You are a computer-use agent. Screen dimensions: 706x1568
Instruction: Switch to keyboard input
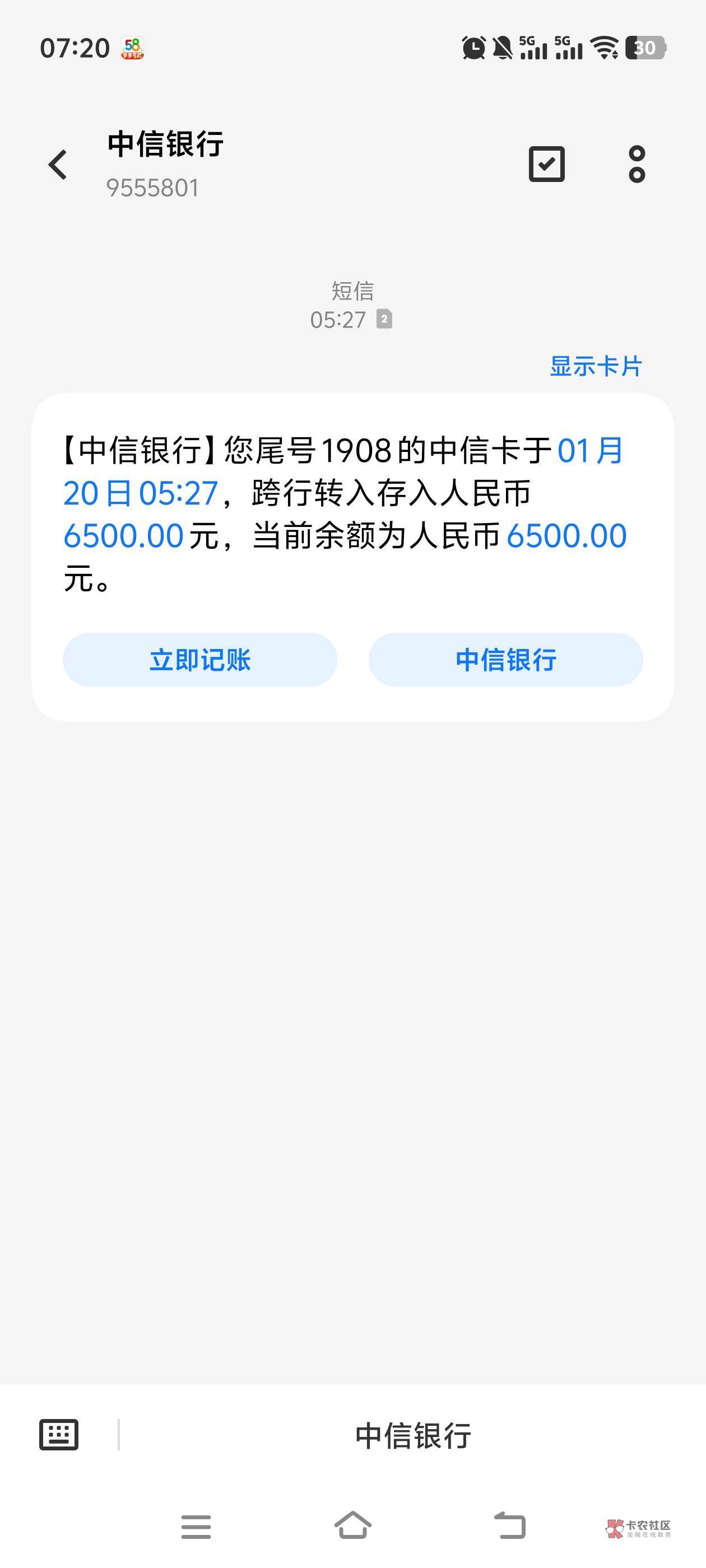58,1435
